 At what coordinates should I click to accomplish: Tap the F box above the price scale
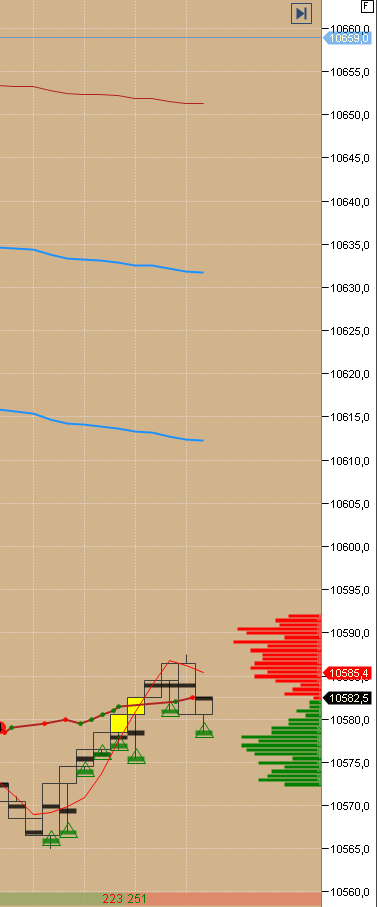[367, 6]
